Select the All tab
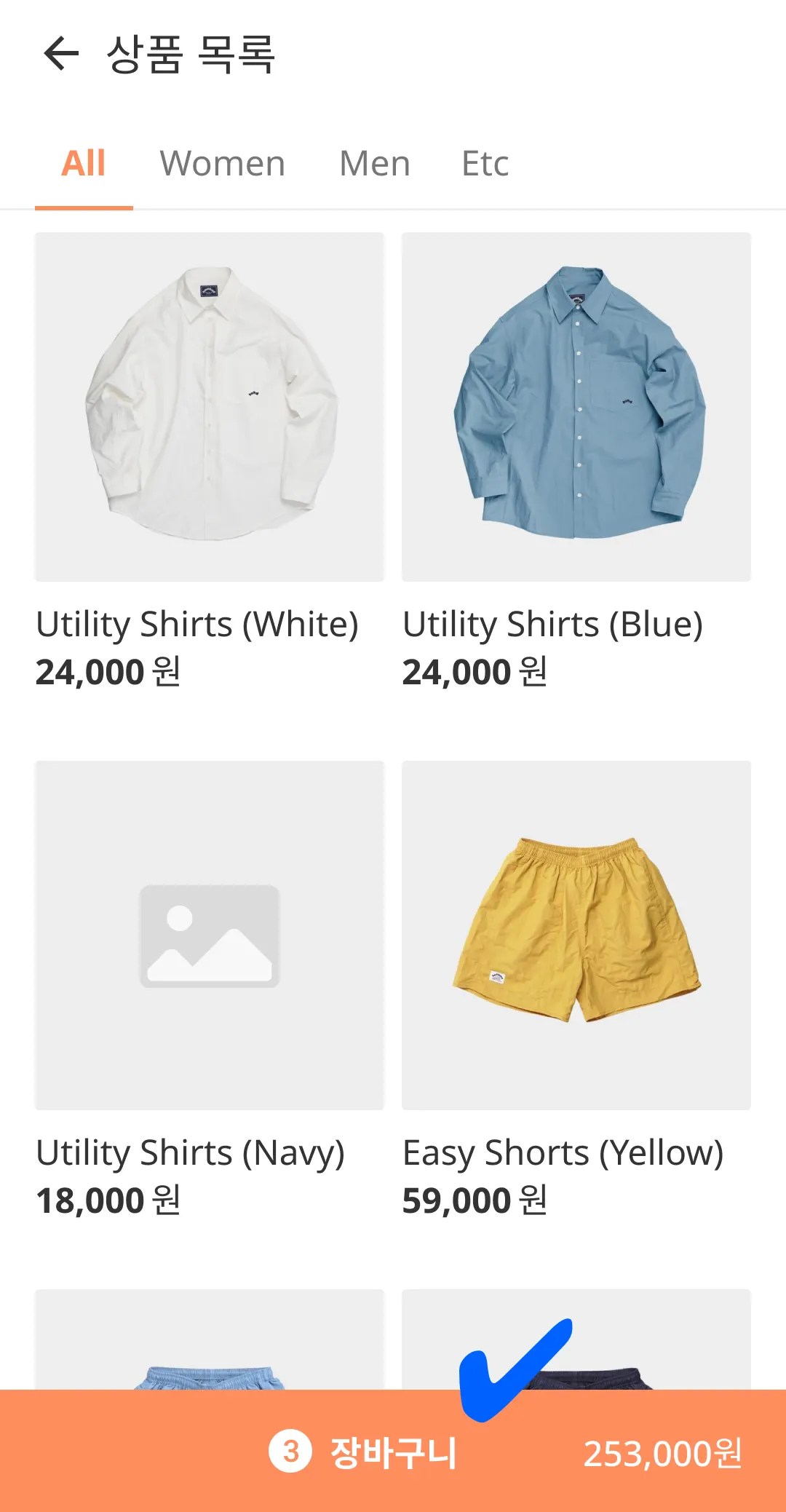The image size is (786, 1512). [84, 164]
